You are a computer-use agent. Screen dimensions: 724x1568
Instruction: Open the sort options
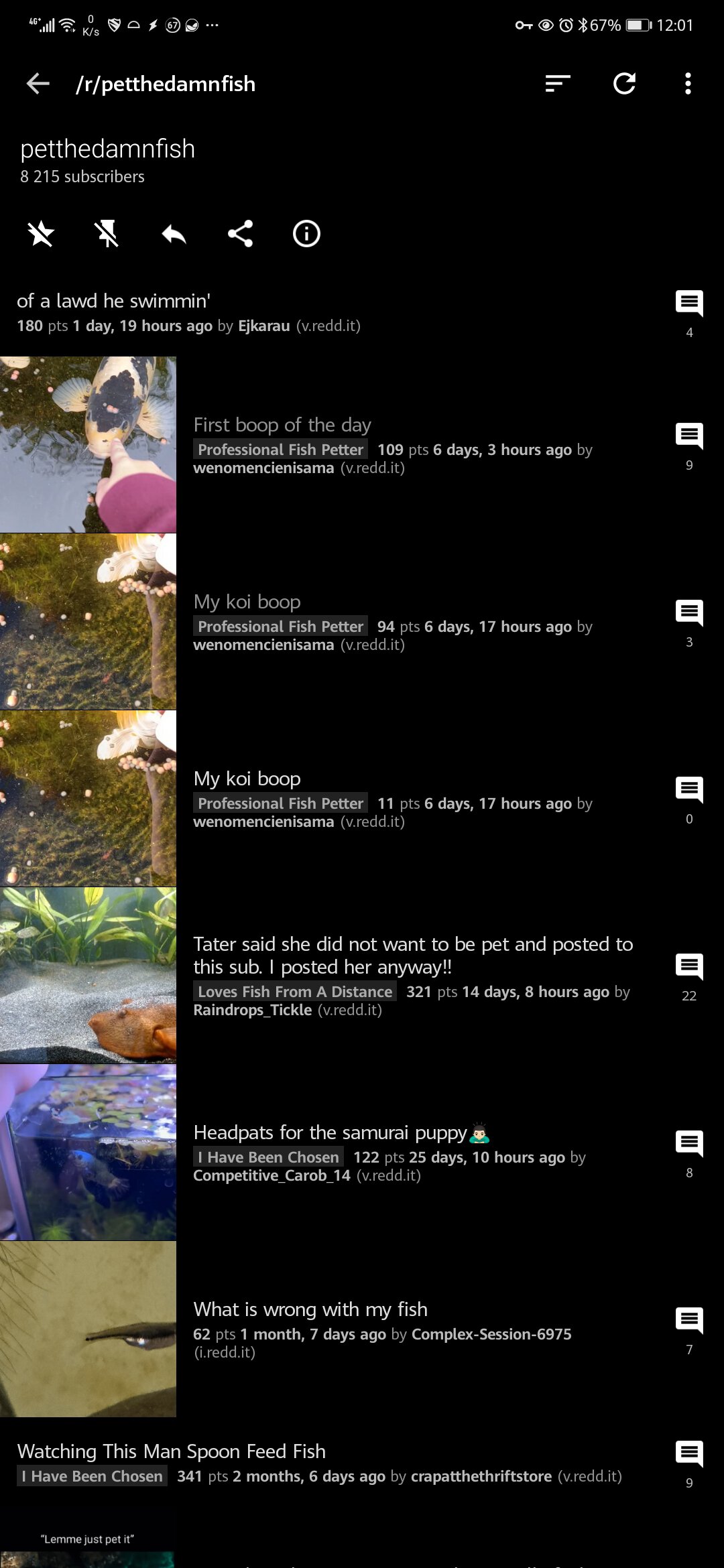[558, 84]
